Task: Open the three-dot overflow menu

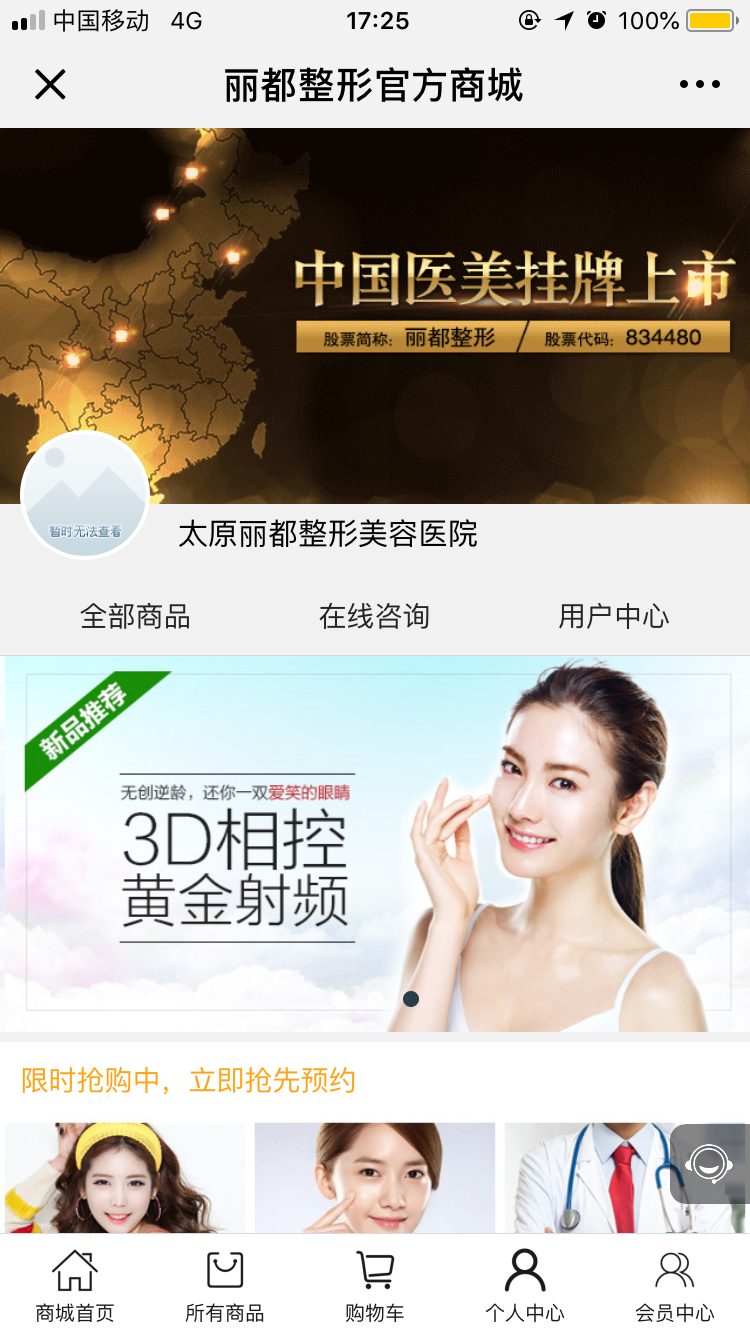Action: coord(699,85)
